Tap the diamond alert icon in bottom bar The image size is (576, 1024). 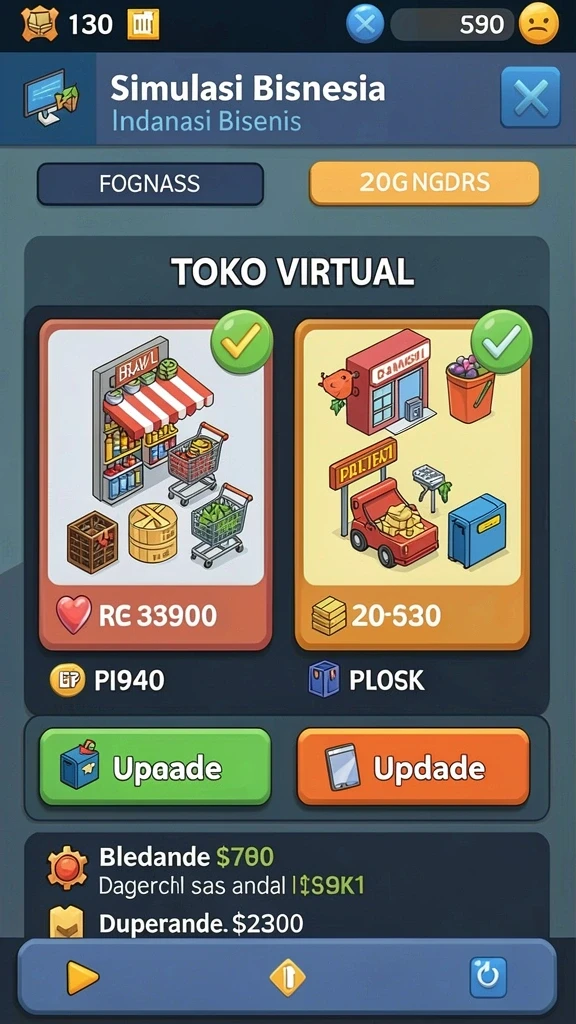(x=287, y=978)
